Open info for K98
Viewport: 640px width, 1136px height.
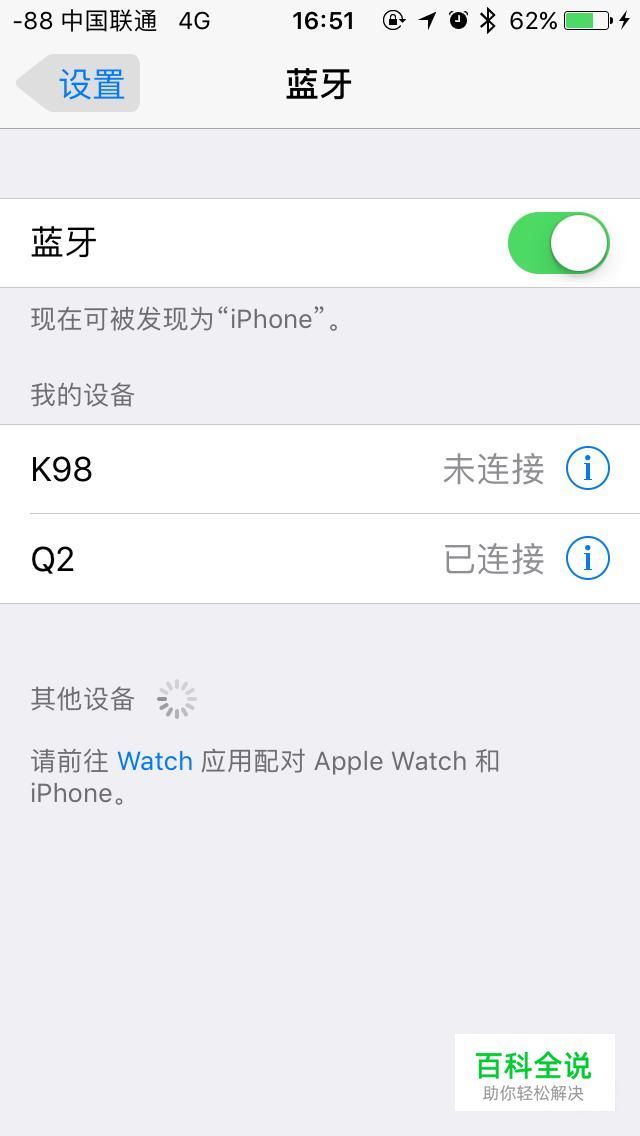588,469
